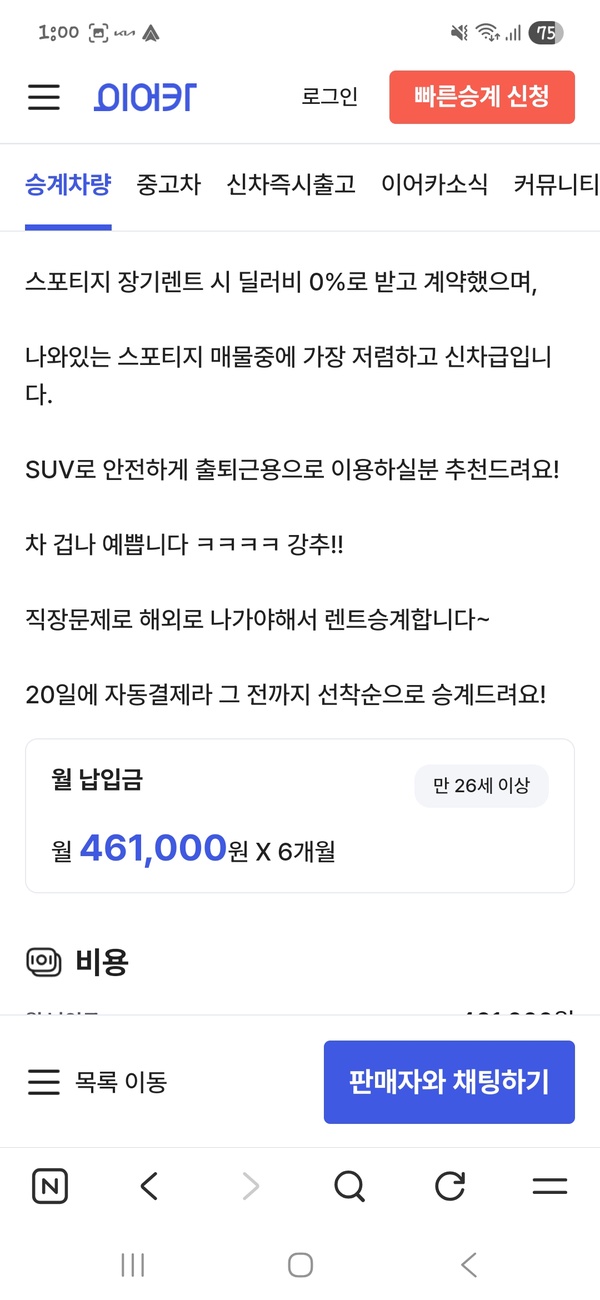Open the browser menu with two lines
The height and width of the screenshot is (1300, 600).
549,1187
